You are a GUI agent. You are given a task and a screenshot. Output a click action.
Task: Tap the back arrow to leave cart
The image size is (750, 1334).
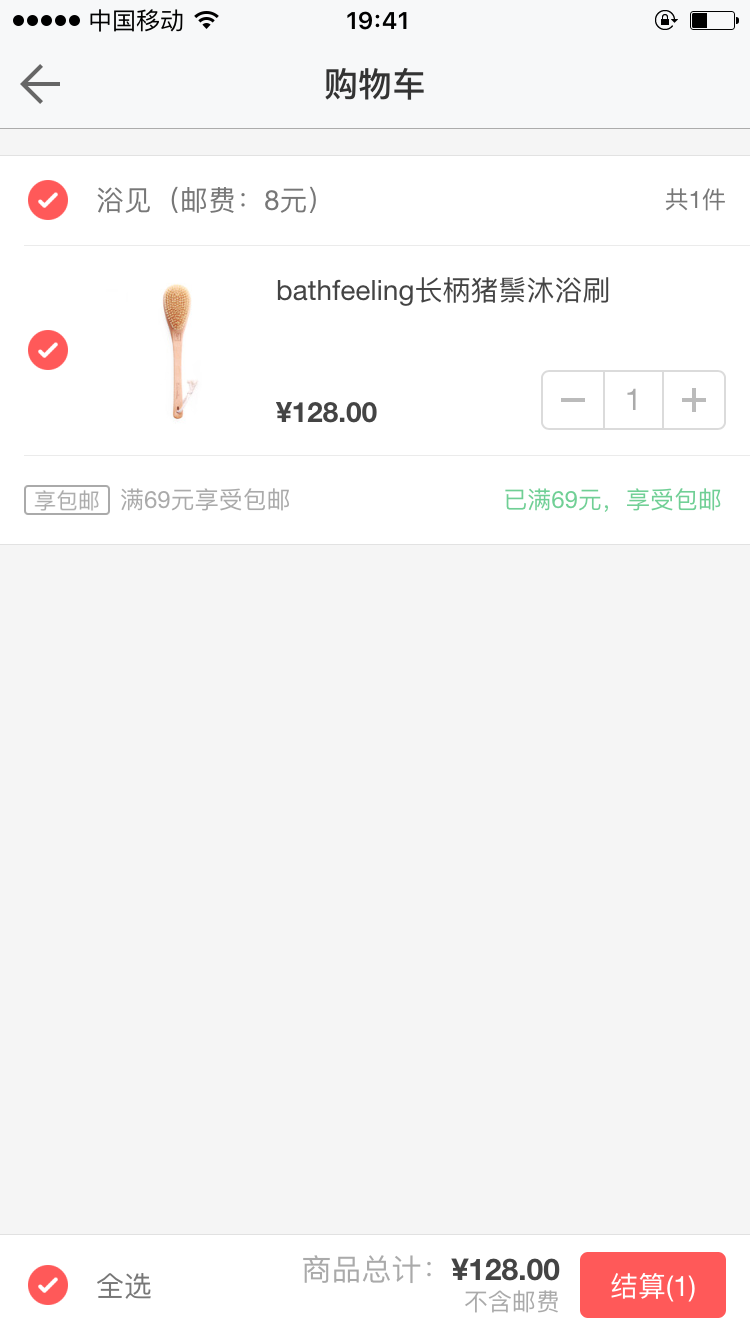coord(39,83)
